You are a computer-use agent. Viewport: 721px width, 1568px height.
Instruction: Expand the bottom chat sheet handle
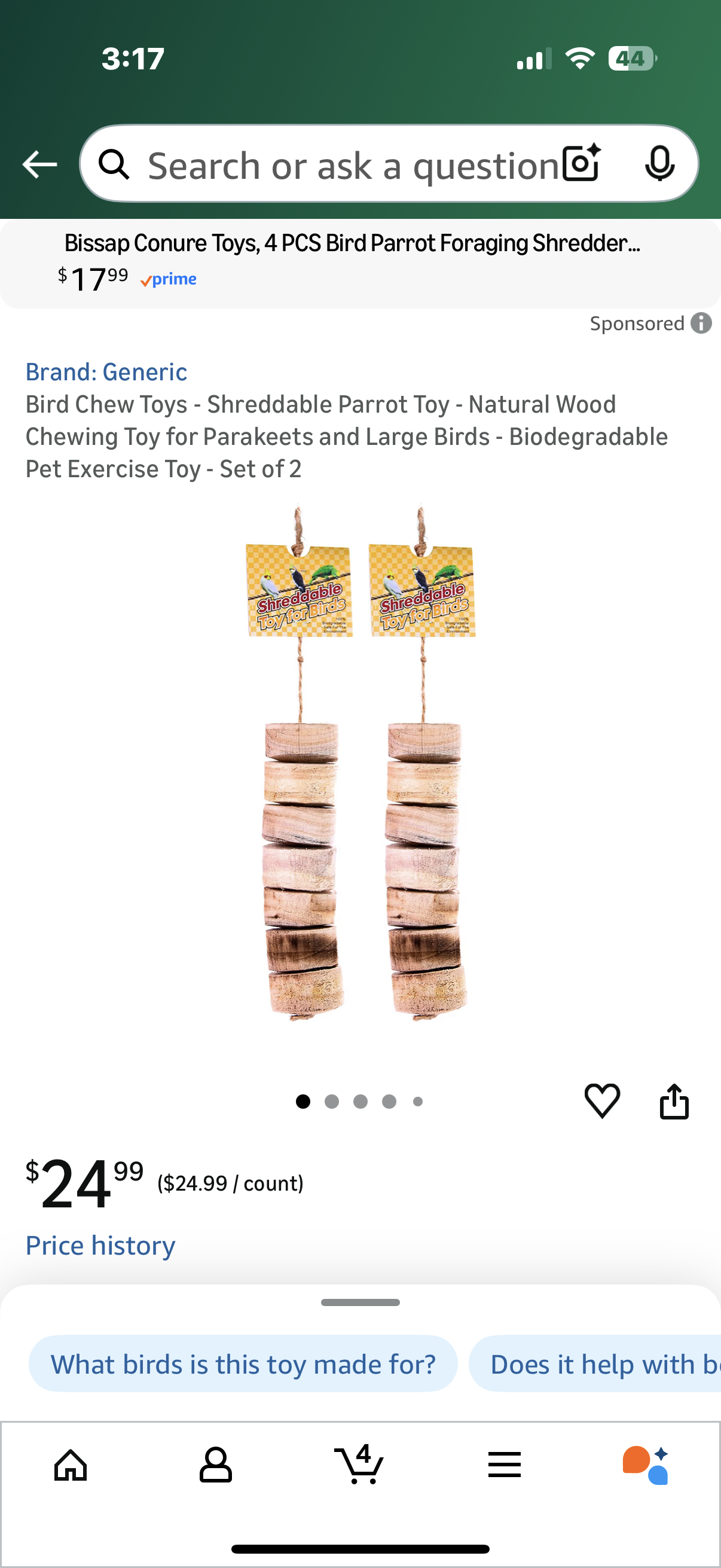coord(360,1304)
